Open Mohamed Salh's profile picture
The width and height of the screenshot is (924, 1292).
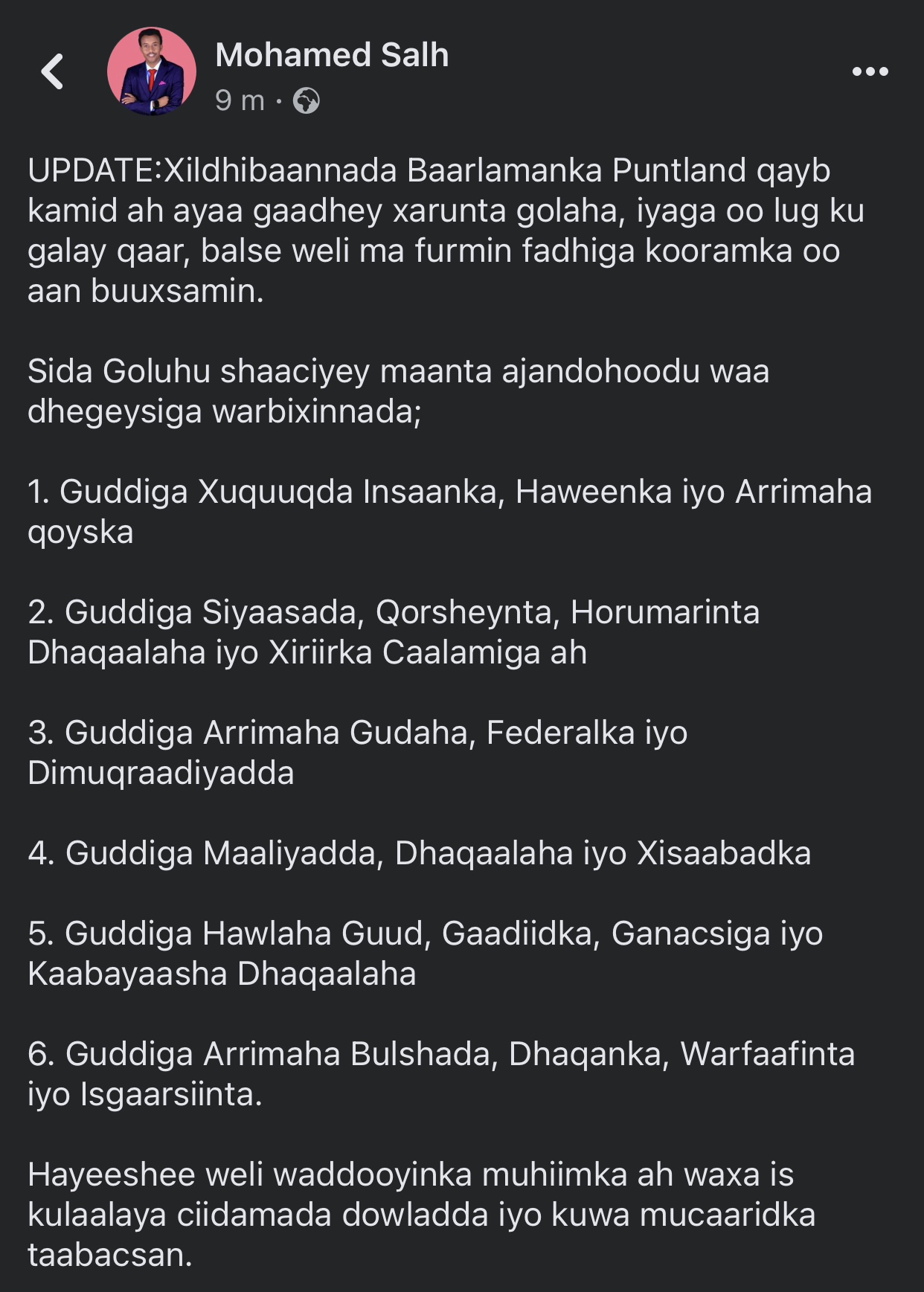pos(152,71)
